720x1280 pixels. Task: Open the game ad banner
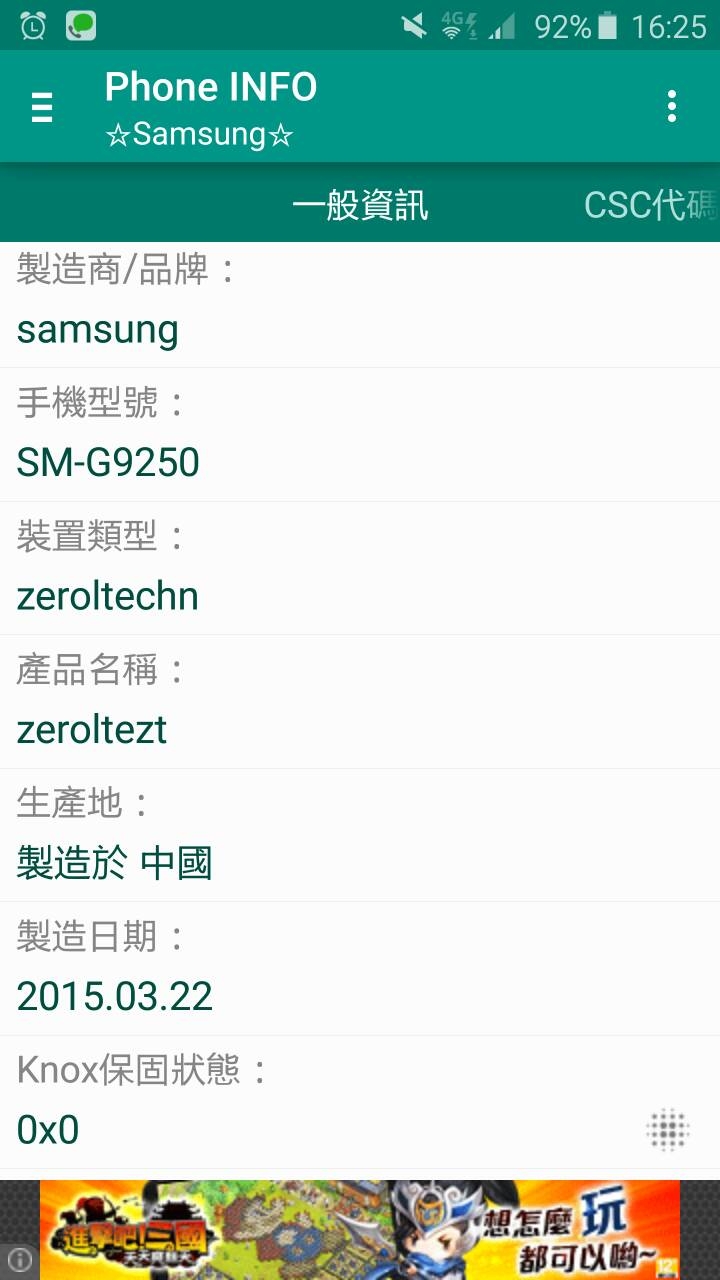[360, 1230]
